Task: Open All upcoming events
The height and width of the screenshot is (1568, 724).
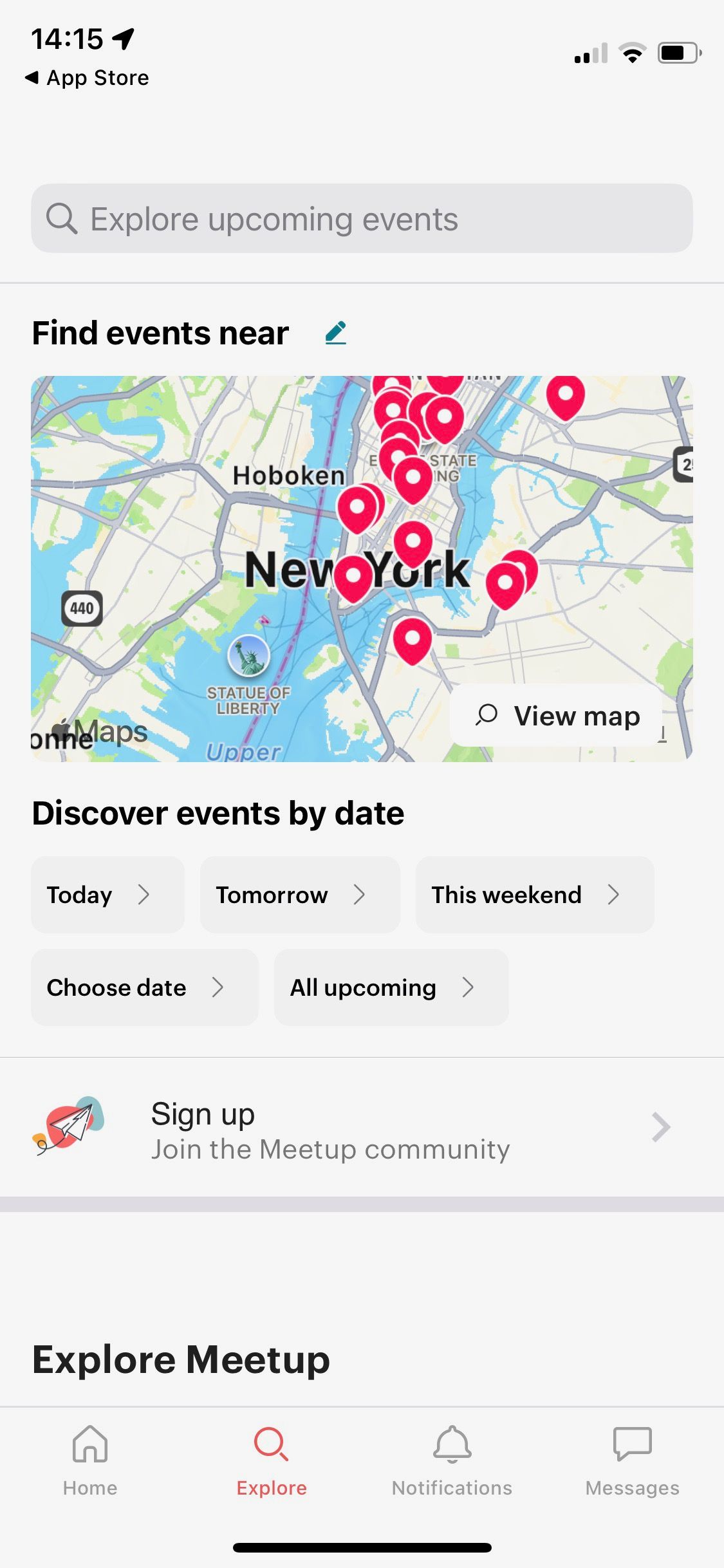Action: [391, 987]
